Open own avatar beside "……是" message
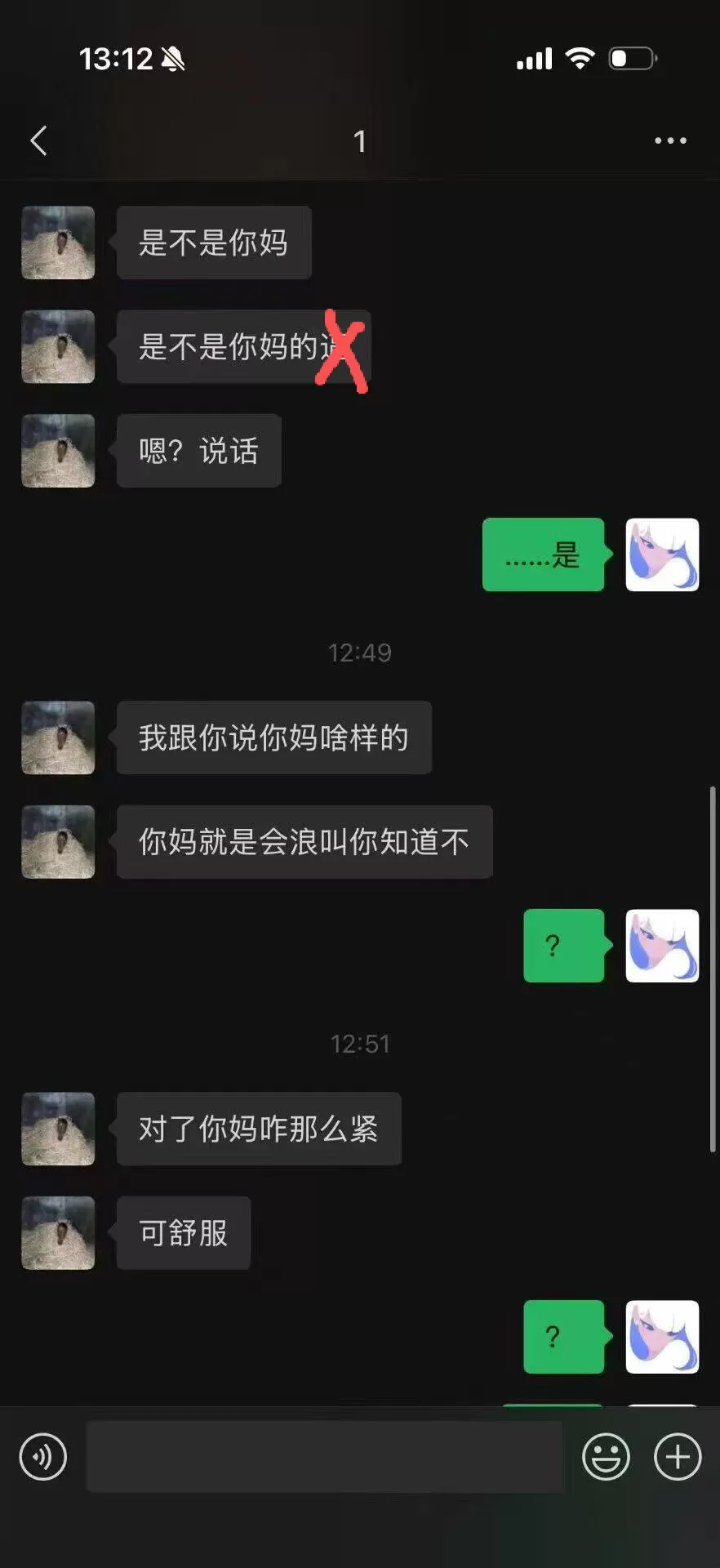The height and width of the screenshot is (1568, 720). click(x=662, y=555)
